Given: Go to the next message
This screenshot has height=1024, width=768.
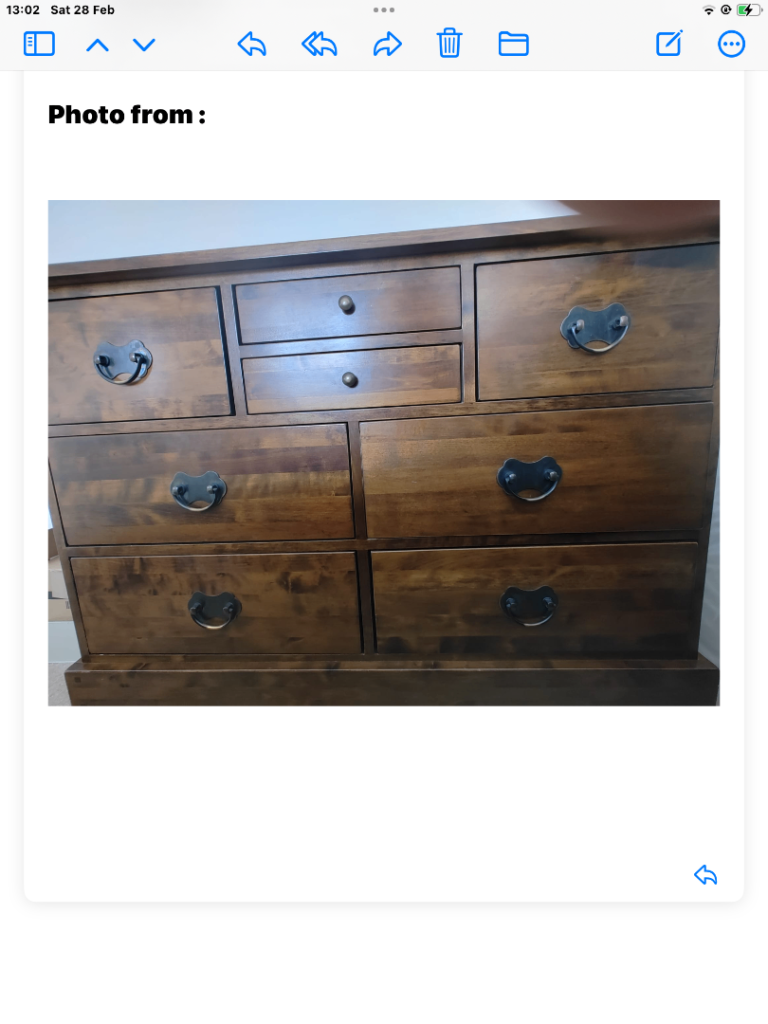Looking at the screenshot, I should 145,44.
